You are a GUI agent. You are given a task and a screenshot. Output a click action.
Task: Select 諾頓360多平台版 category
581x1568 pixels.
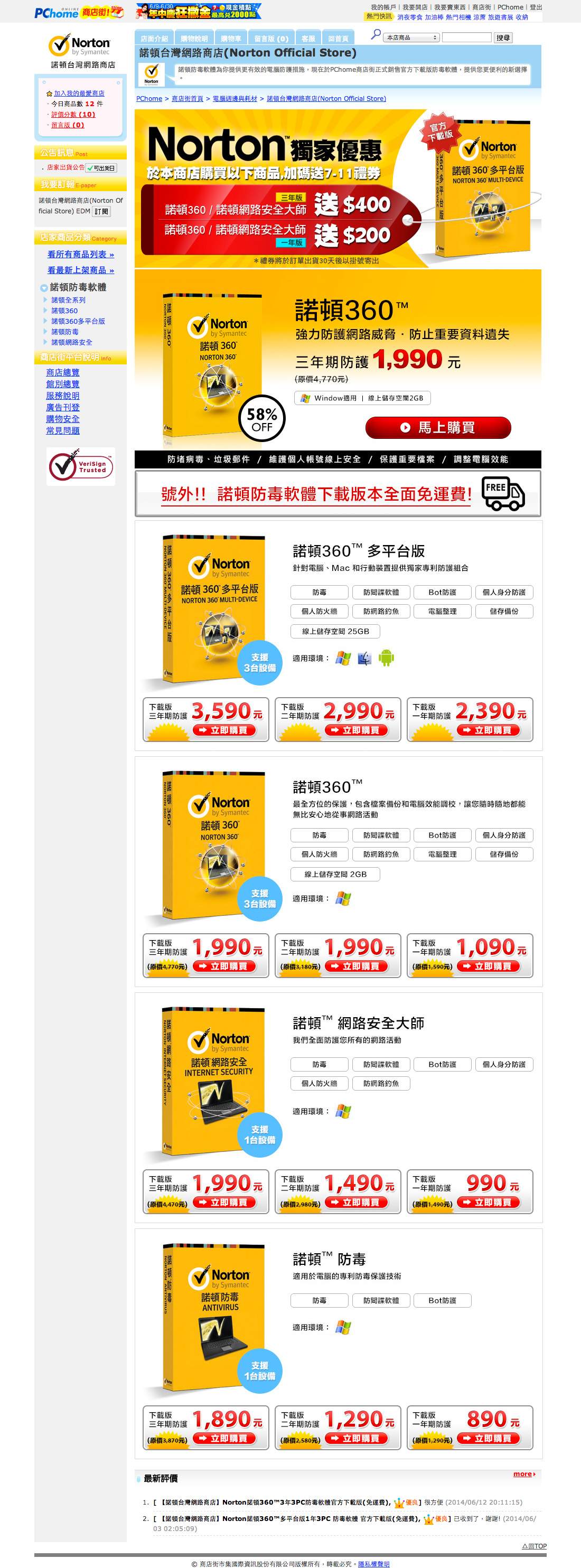[x=78, y=321]
